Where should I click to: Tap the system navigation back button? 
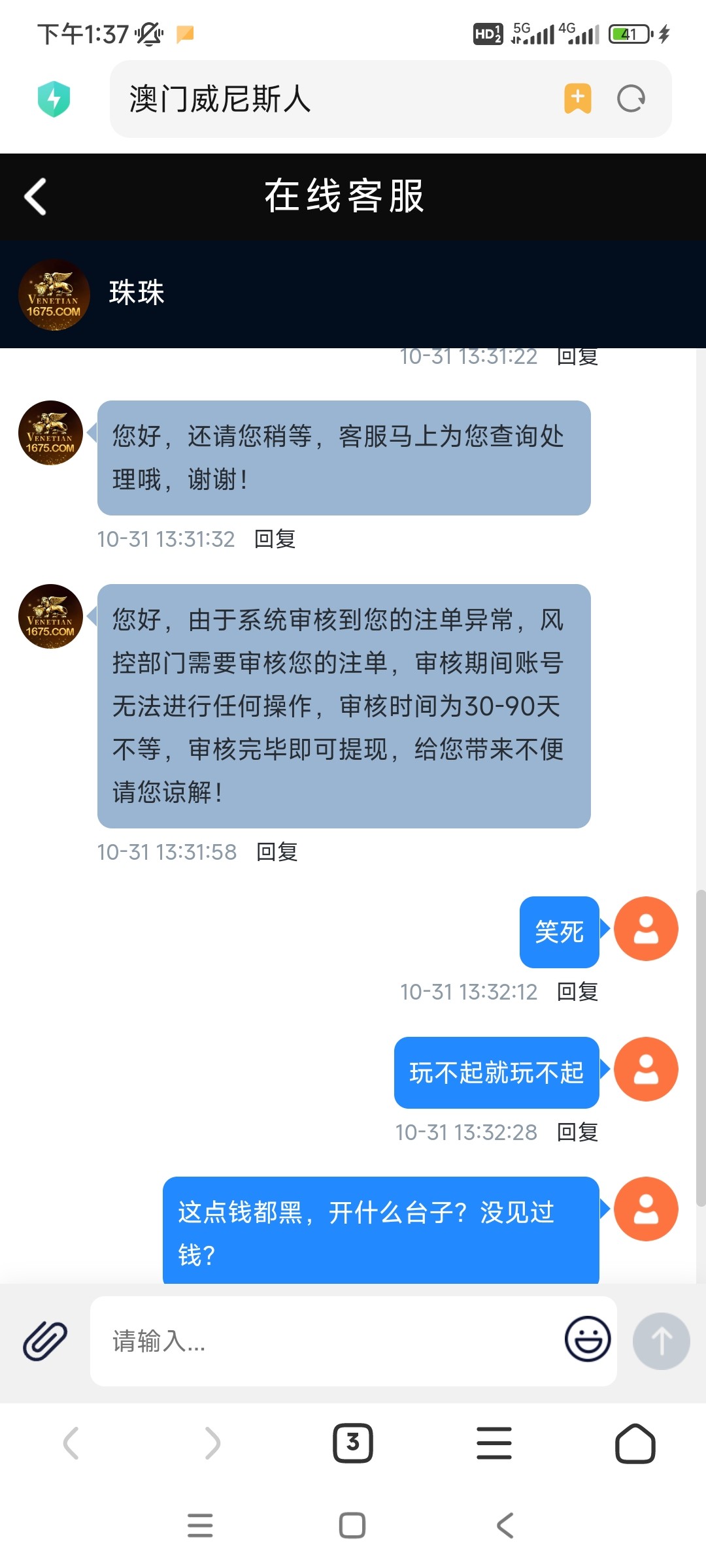503,1526
